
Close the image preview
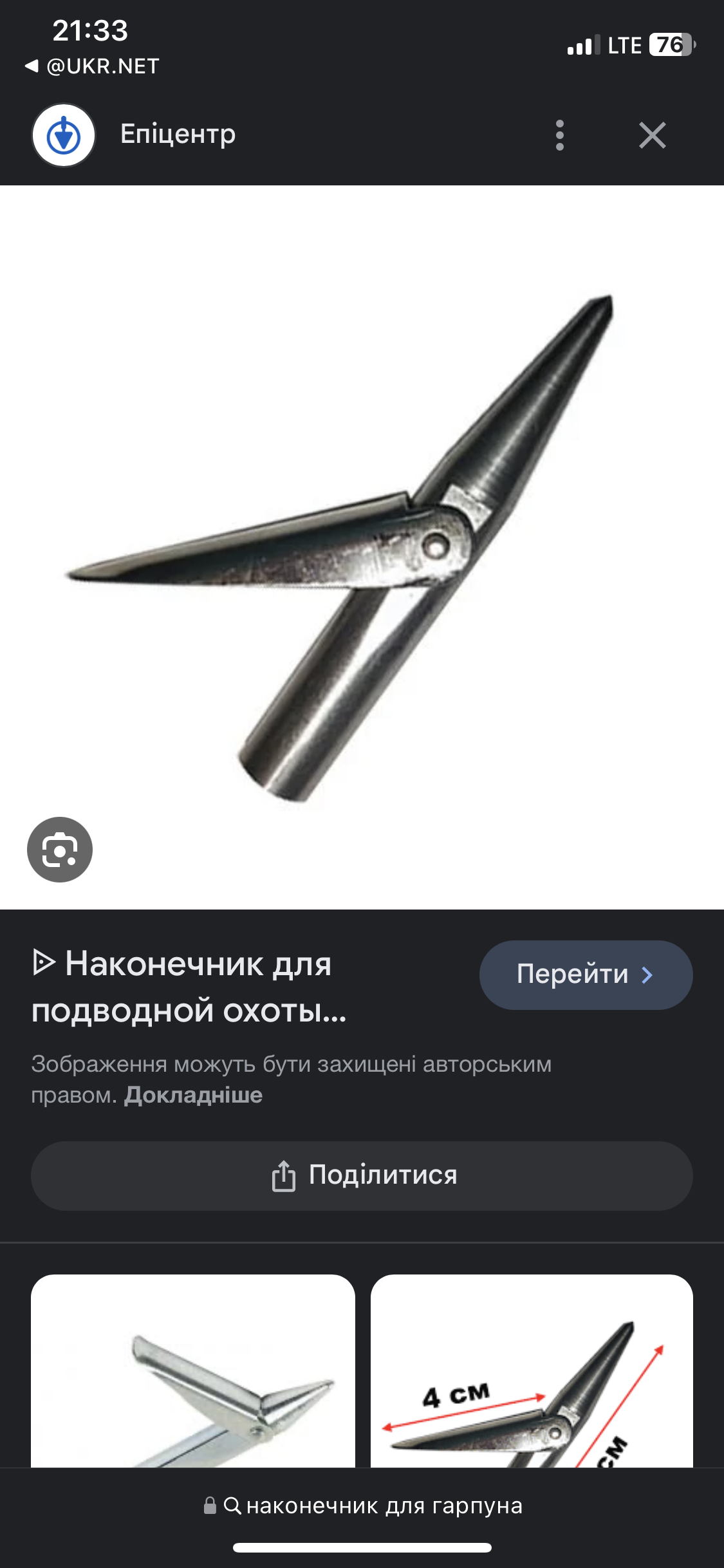click(652, 135)
